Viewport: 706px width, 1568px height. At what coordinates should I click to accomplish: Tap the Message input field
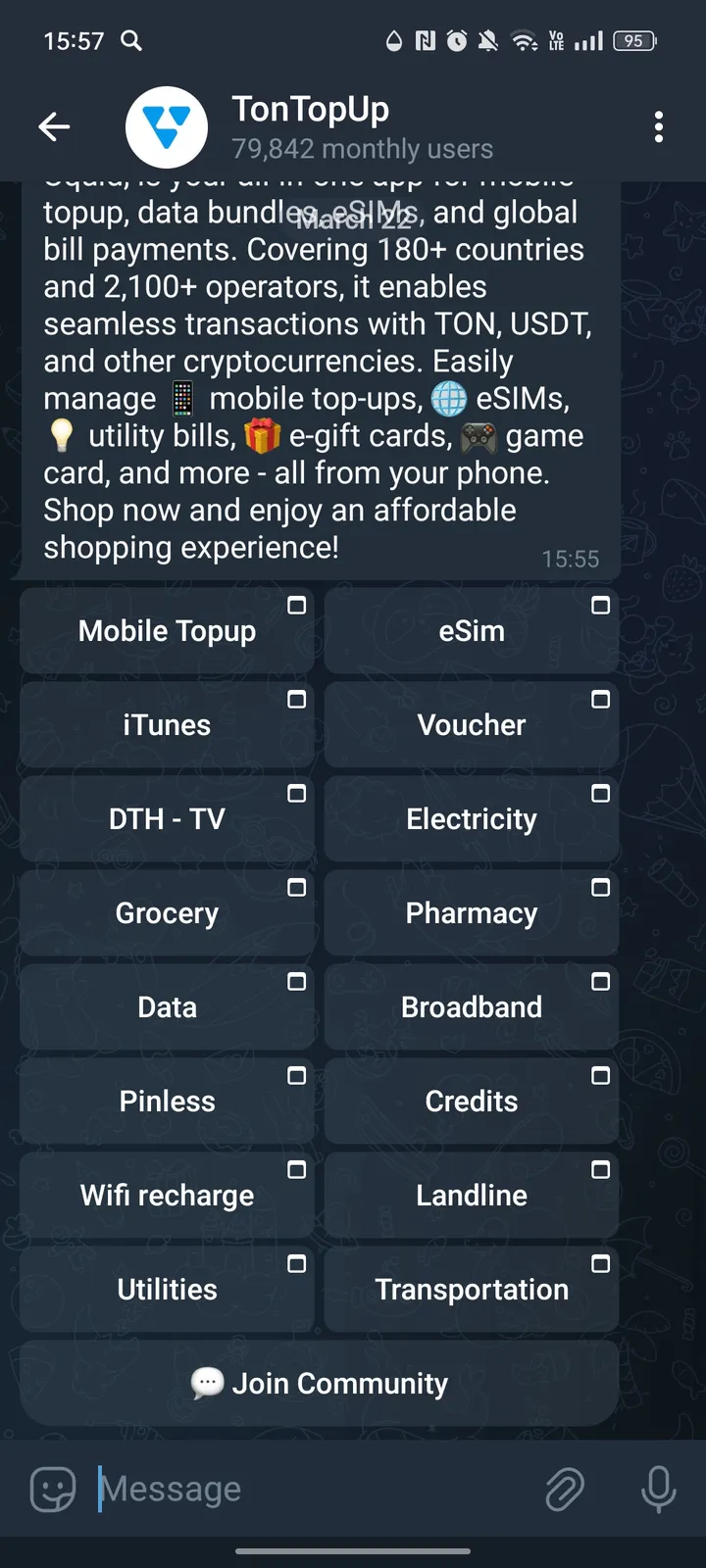[294, 1489]
